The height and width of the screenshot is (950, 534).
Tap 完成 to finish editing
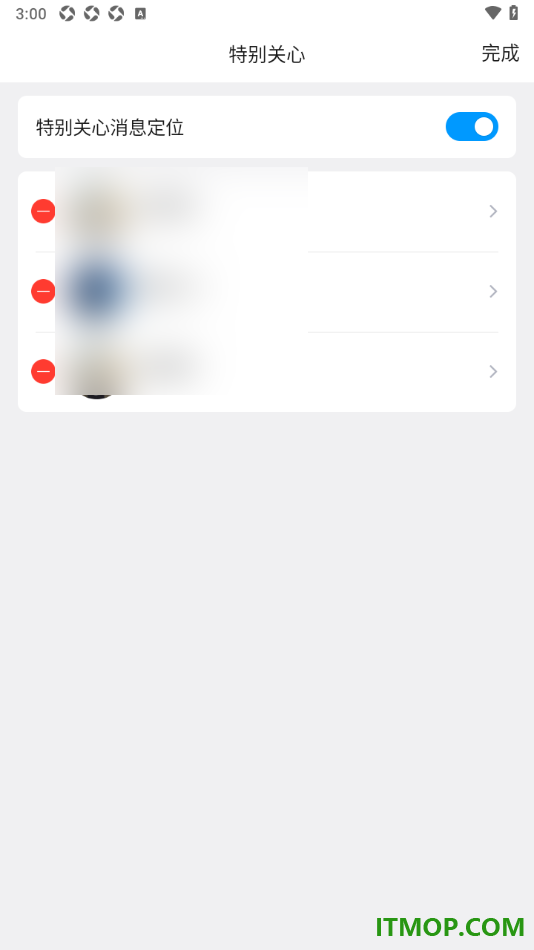[x=500, y=53]
